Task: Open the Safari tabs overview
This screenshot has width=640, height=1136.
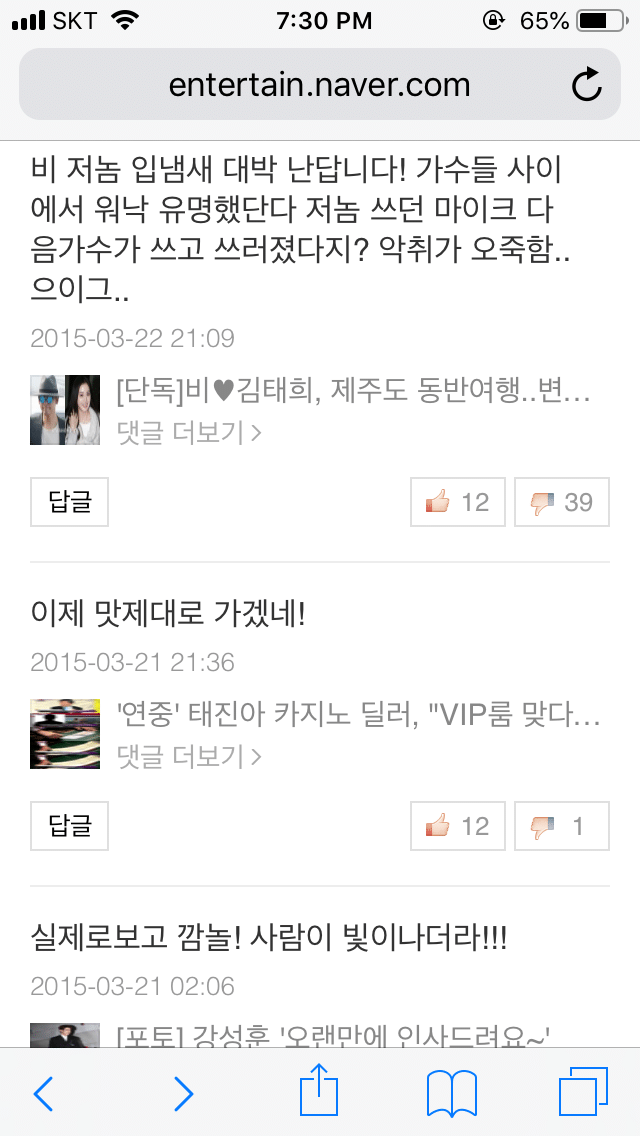Action: point(583,1092)
